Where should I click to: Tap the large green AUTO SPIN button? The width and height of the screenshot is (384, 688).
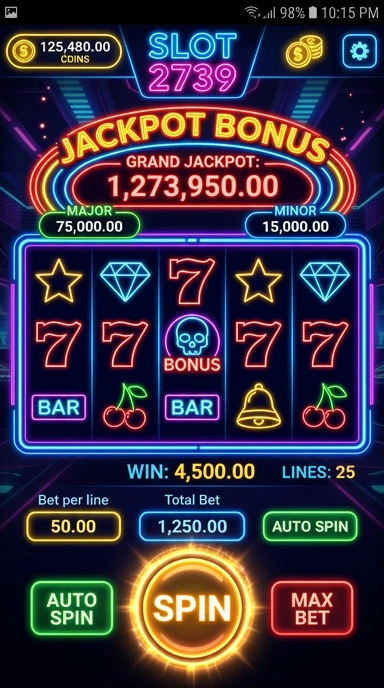click(72, 608)
